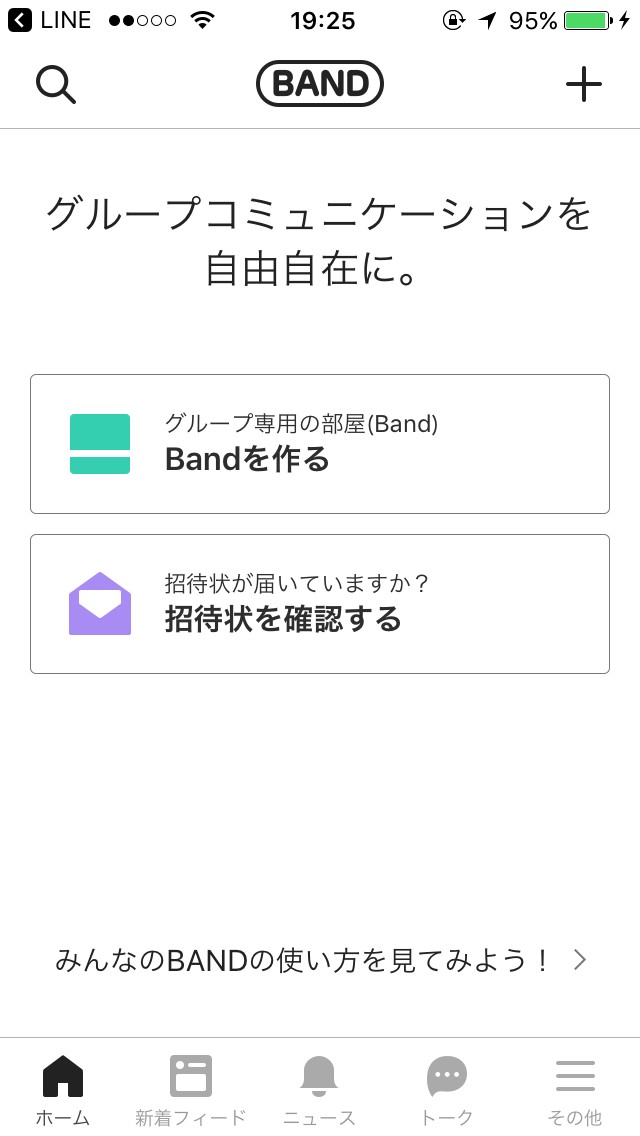
Task: Go to the ニュース tab
Action: tap(319, 1088)
